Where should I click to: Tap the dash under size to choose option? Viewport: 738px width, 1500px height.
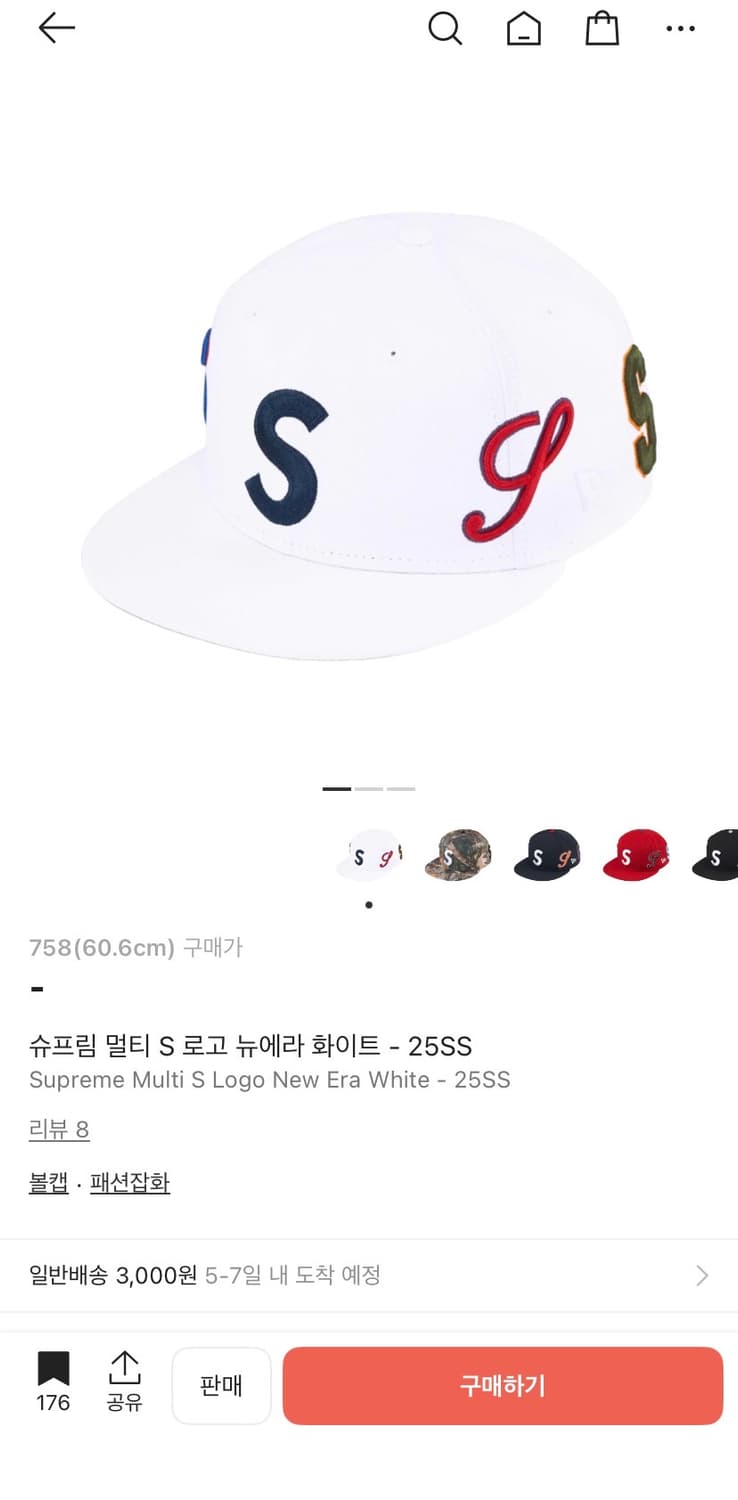[x=36, y=989]
